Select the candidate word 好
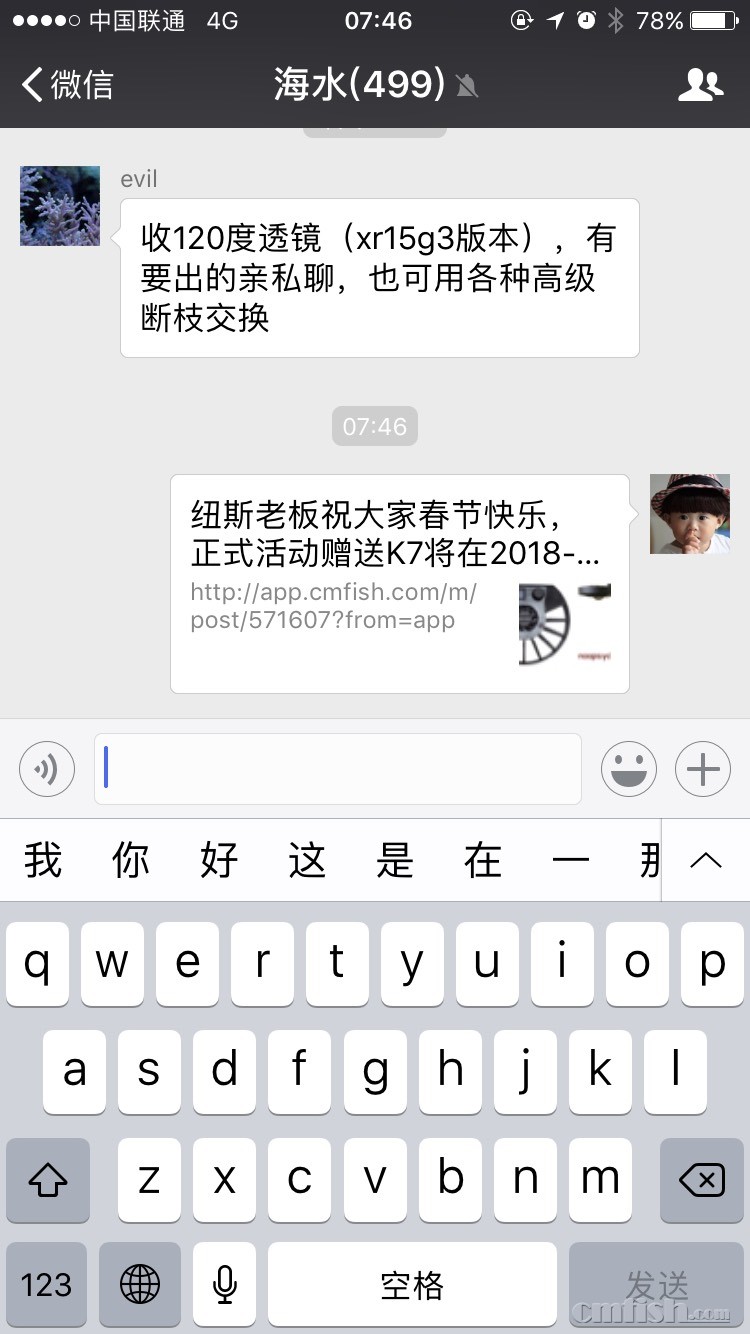The image size is (750, 1334). coord(219,860)
